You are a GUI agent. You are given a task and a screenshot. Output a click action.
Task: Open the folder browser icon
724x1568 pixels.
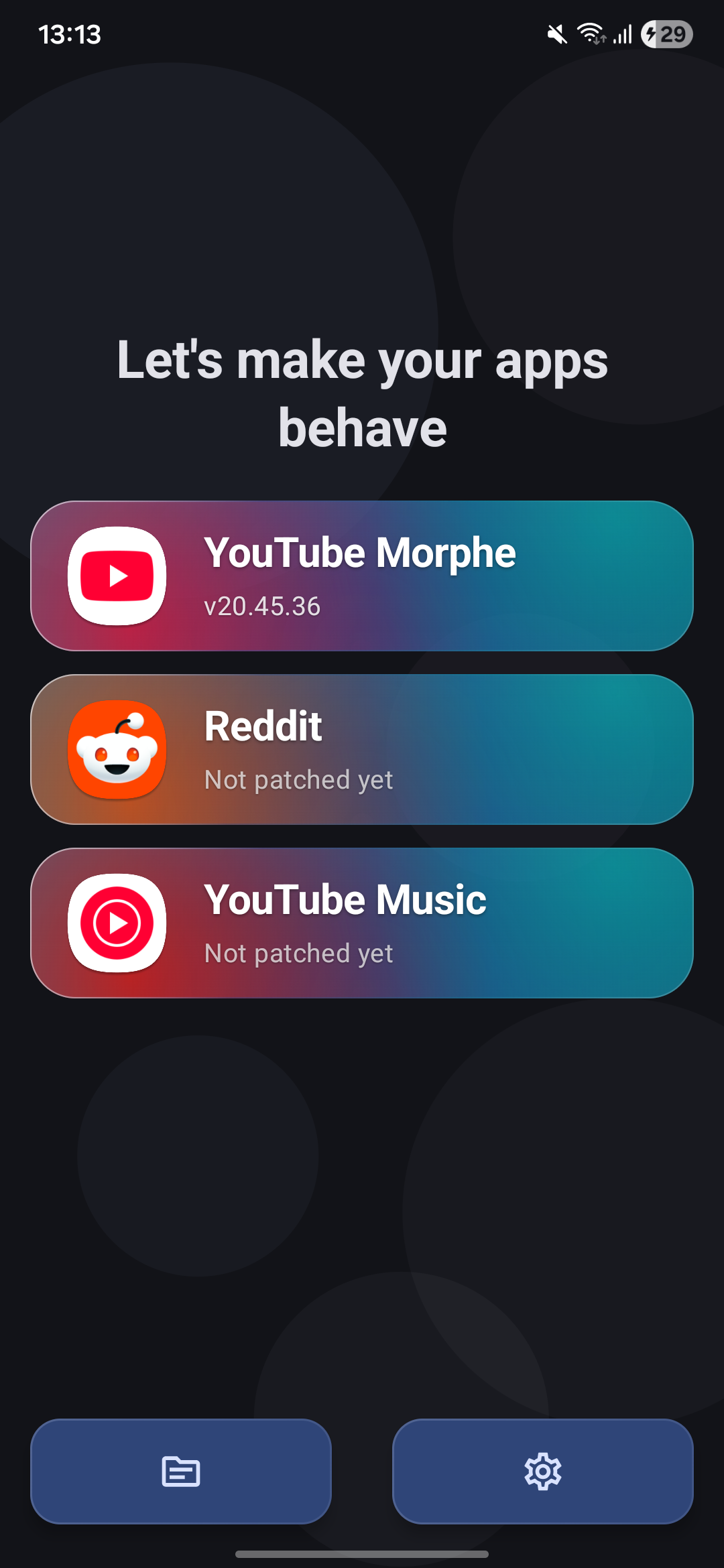pos(181,1473)
